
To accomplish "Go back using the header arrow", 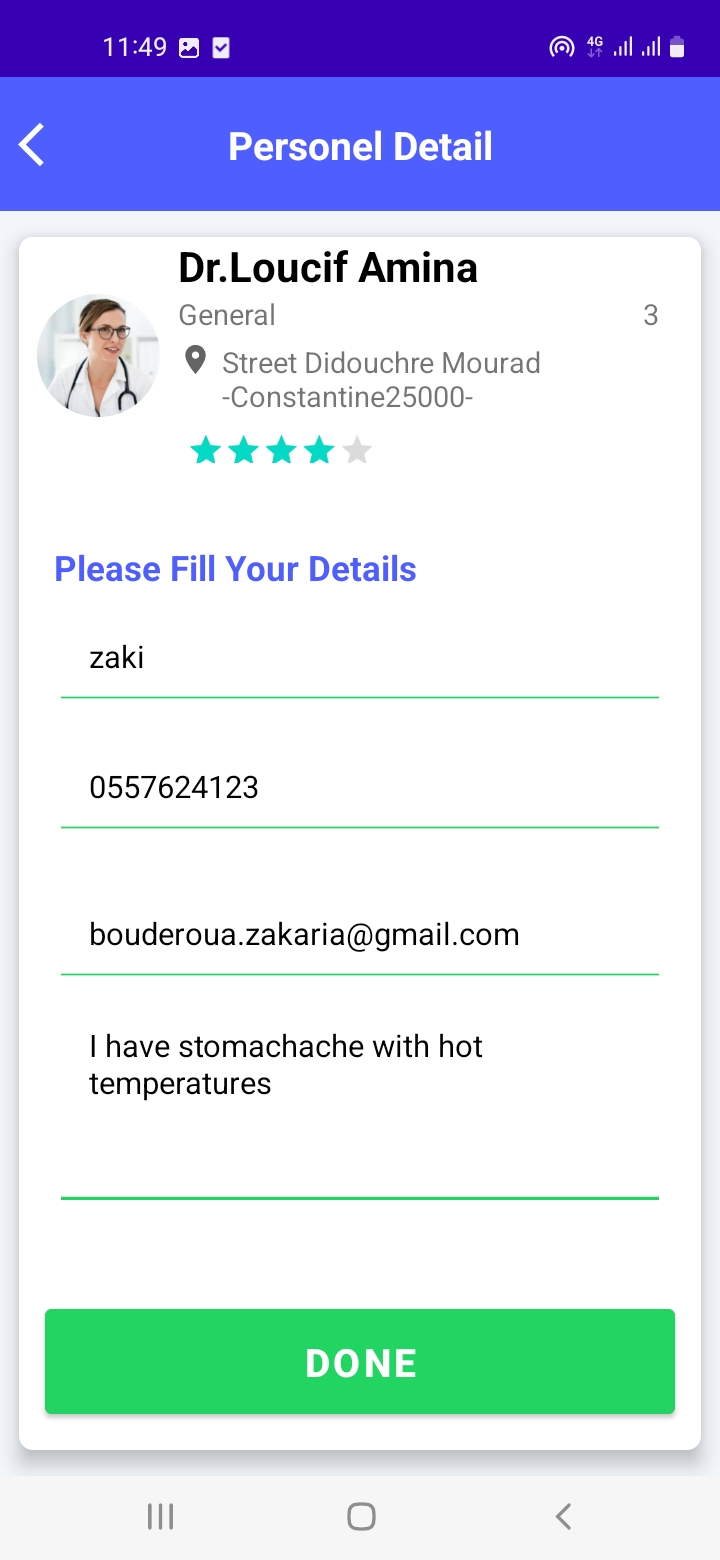I will pyautogui.click(x=32, y=146).
